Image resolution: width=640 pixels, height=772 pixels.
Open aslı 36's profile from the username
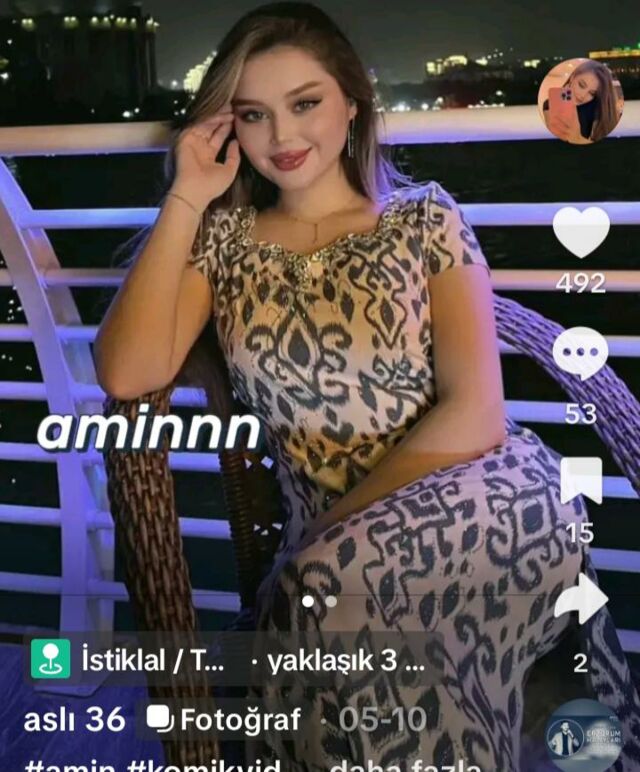[75, 719]
